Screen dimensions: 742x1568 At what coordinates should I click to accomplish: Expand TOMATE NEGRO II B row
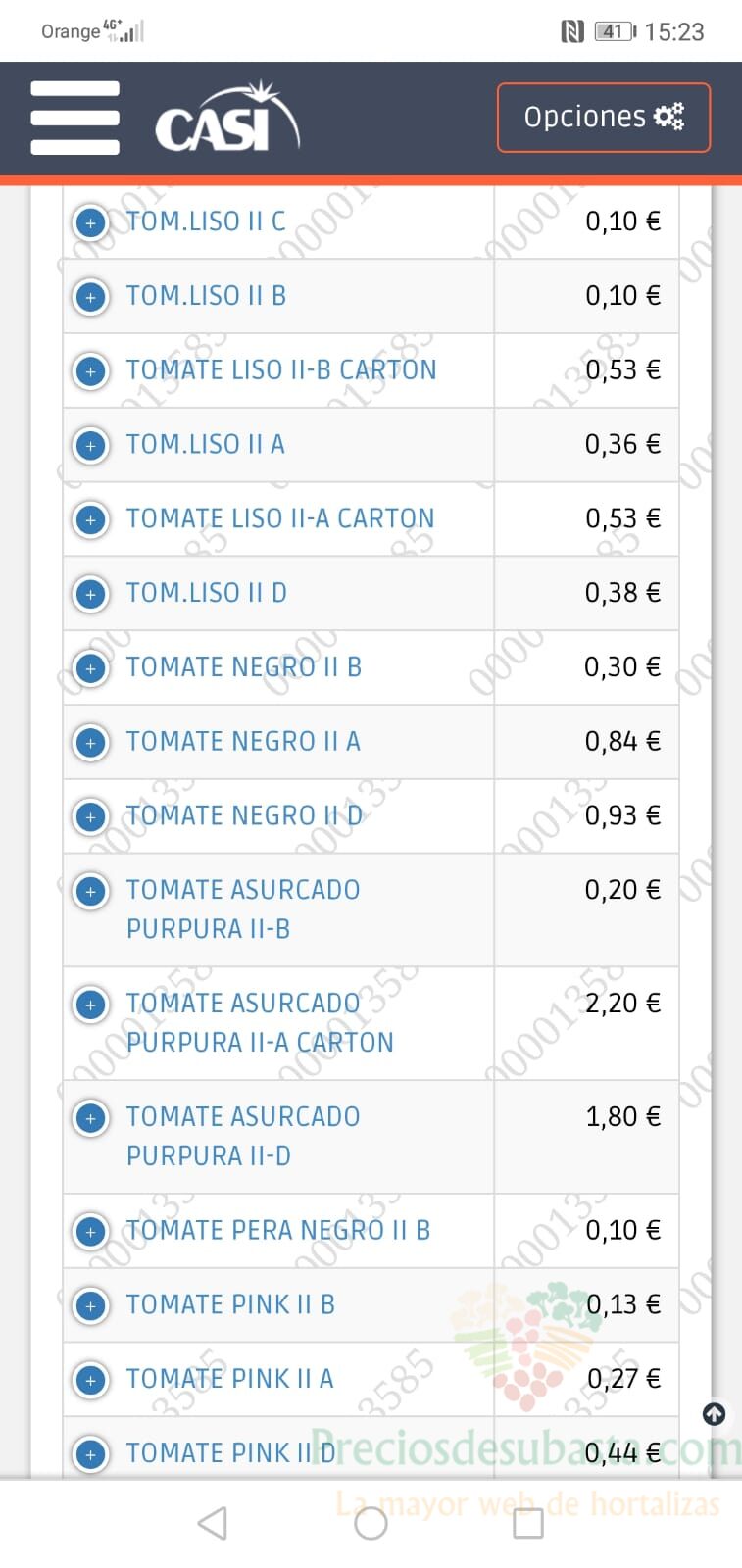click(91, 668)
